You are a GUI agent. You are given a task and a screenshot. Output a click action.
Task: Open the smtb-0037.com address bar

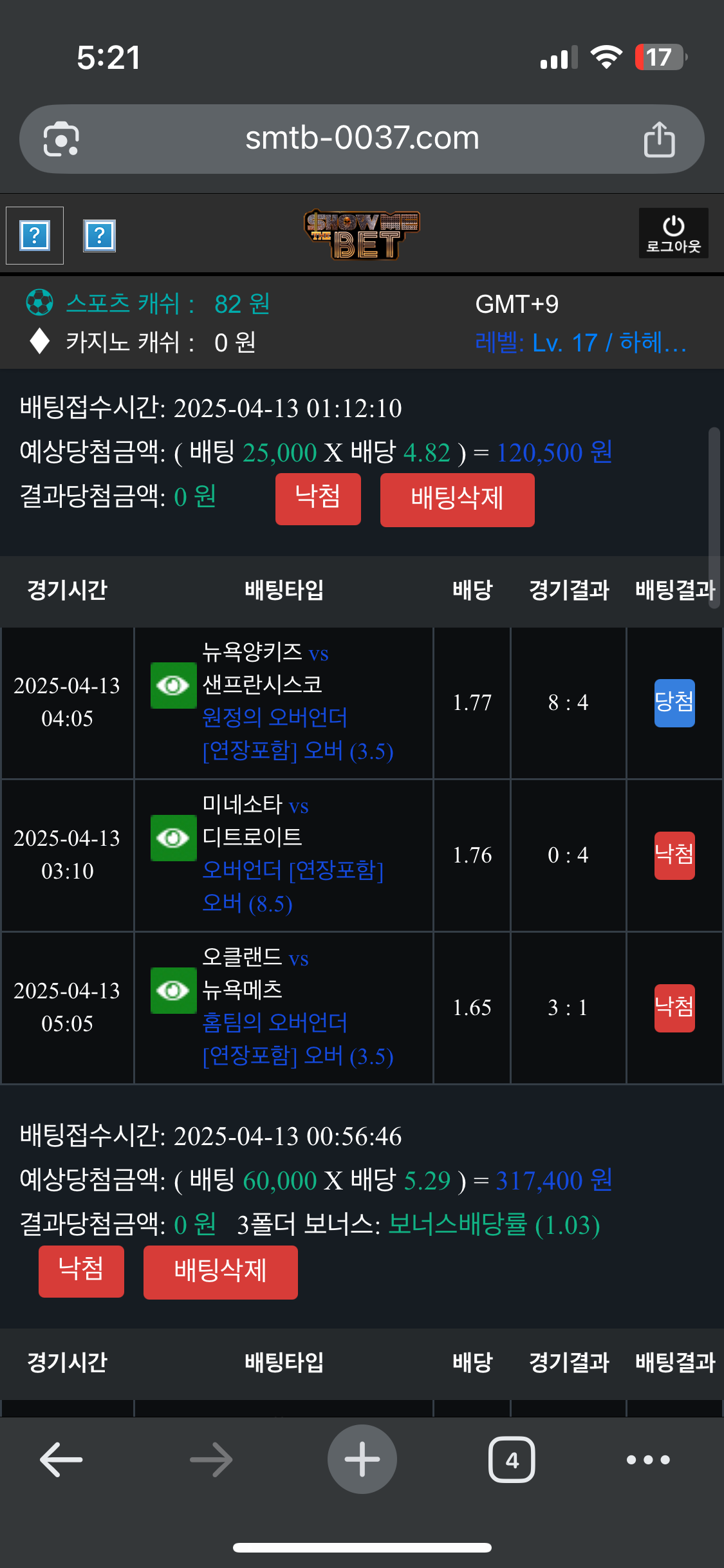(362, 138)
